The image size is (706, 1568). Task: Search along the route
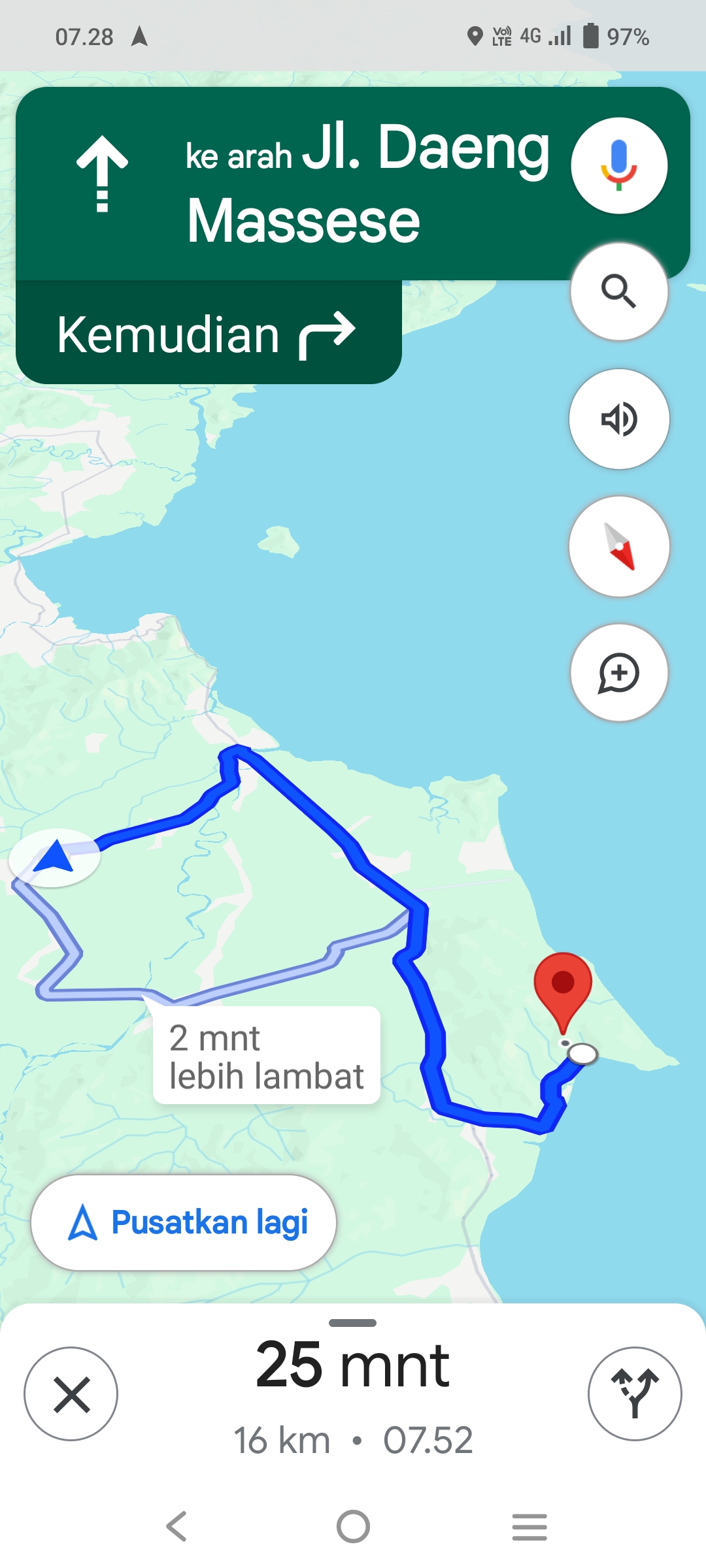click(619, 291)
